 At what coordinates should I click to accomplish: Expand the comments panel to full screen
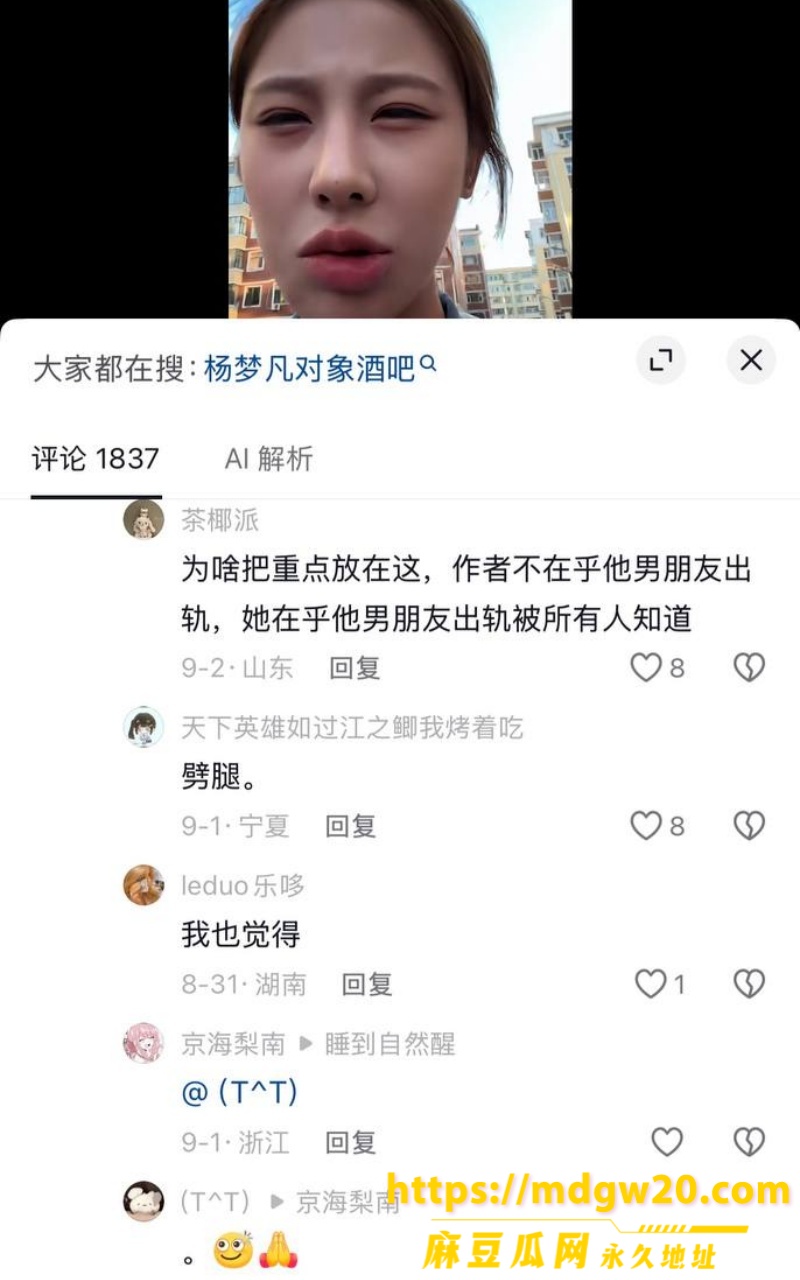coord(661,360)
